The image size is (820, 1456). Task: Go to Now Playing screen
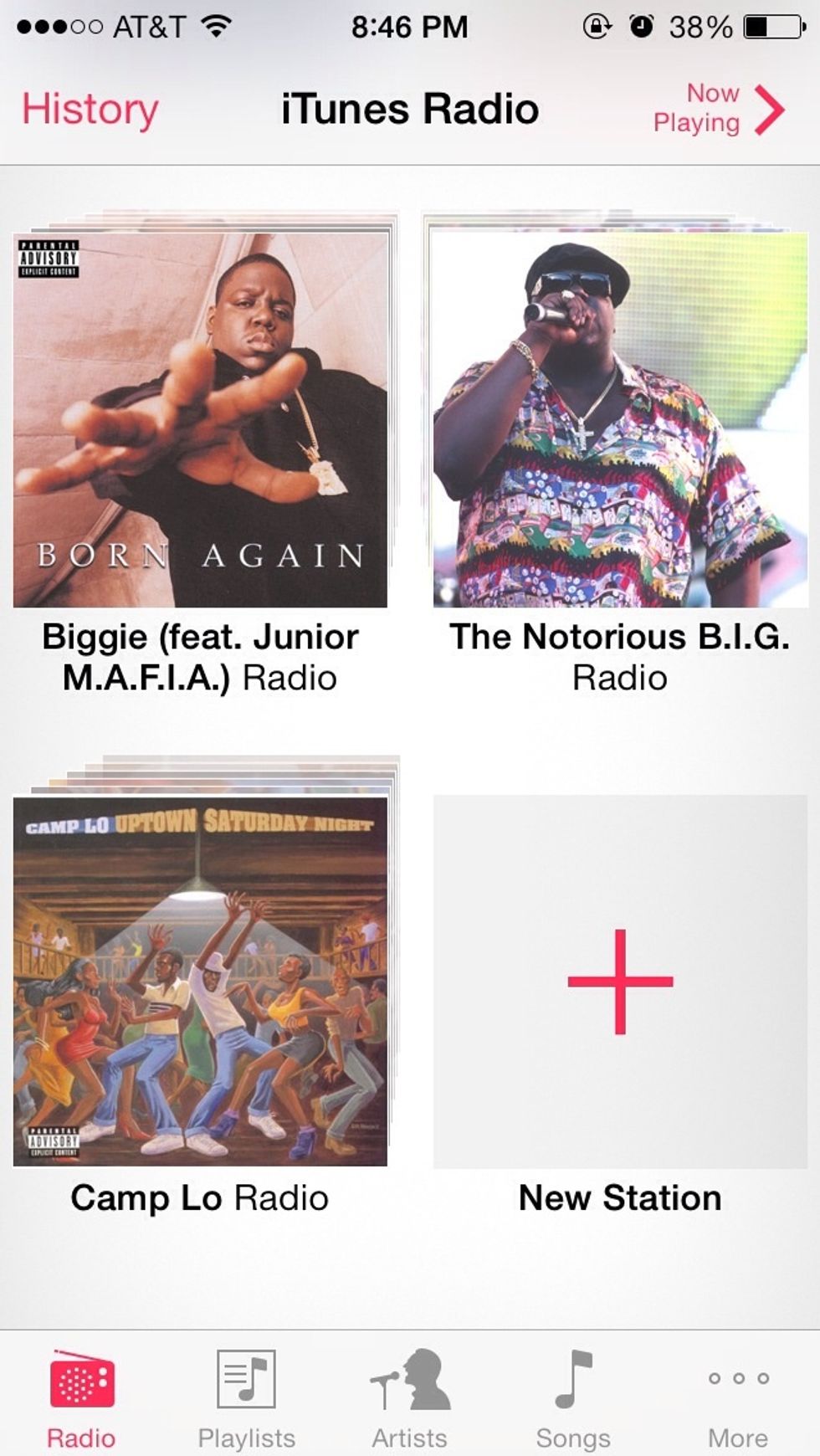pos(718,109)
